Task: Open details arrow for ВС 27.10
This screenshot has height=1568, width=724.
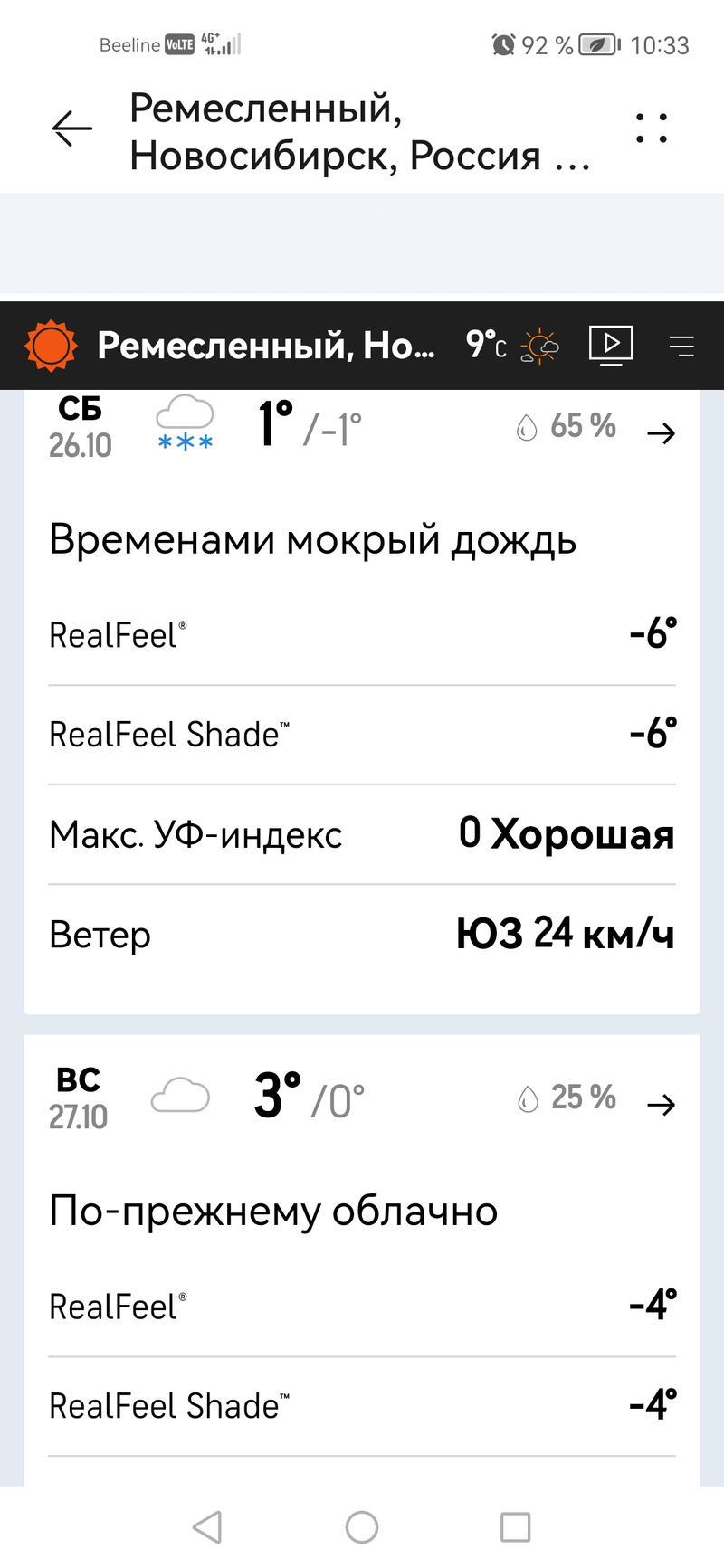Action: (x=662, y=1105)
